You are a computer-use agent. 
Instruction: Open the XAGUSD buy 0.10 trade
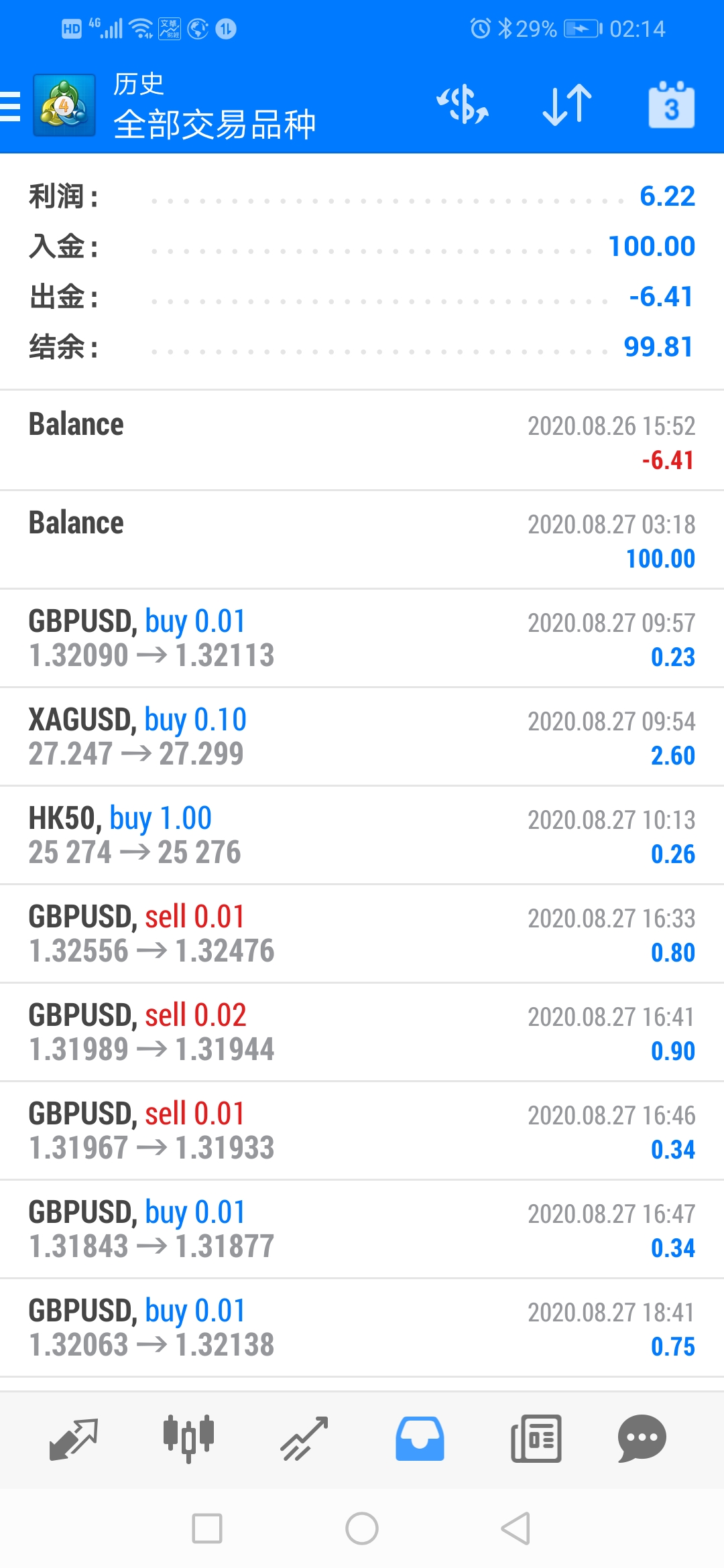(362, 736)
